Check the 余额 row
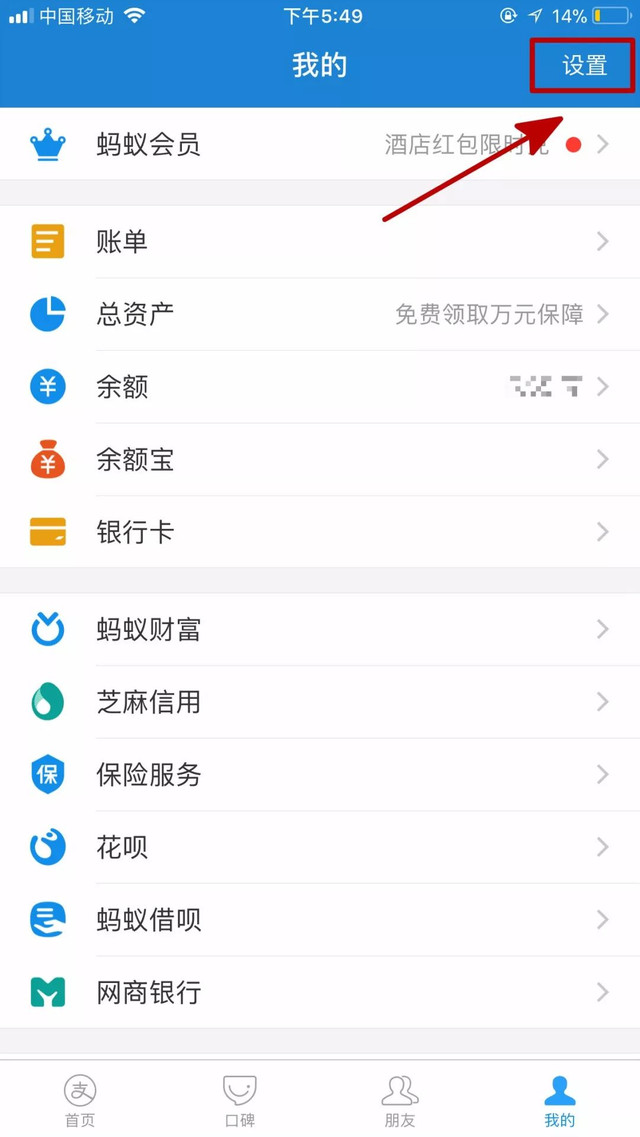The height and width of the screenshot is (1137, 640). coord(320,386)
